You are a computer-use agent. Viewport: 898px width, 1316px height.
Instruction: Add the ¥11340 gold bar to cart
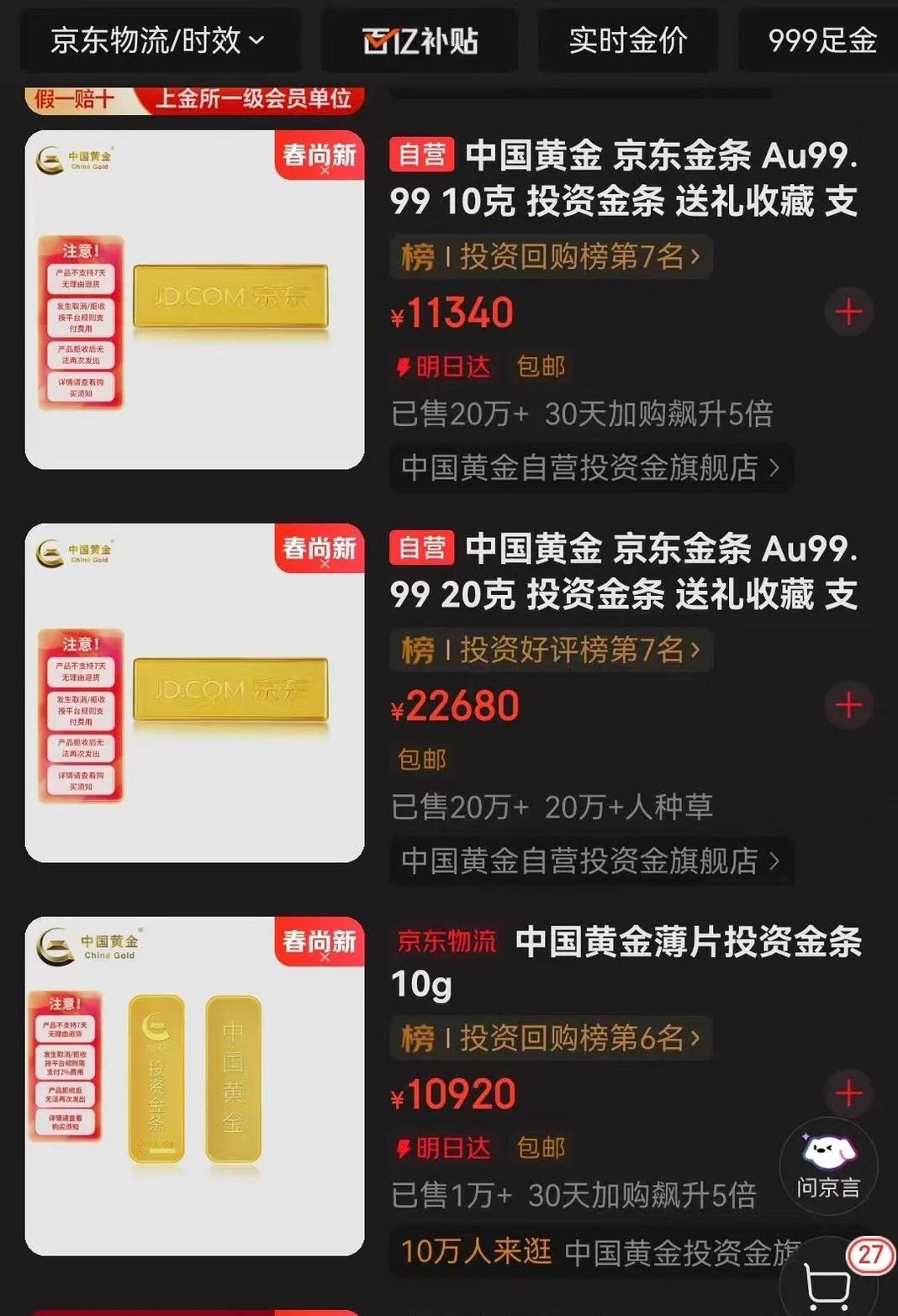849,312
